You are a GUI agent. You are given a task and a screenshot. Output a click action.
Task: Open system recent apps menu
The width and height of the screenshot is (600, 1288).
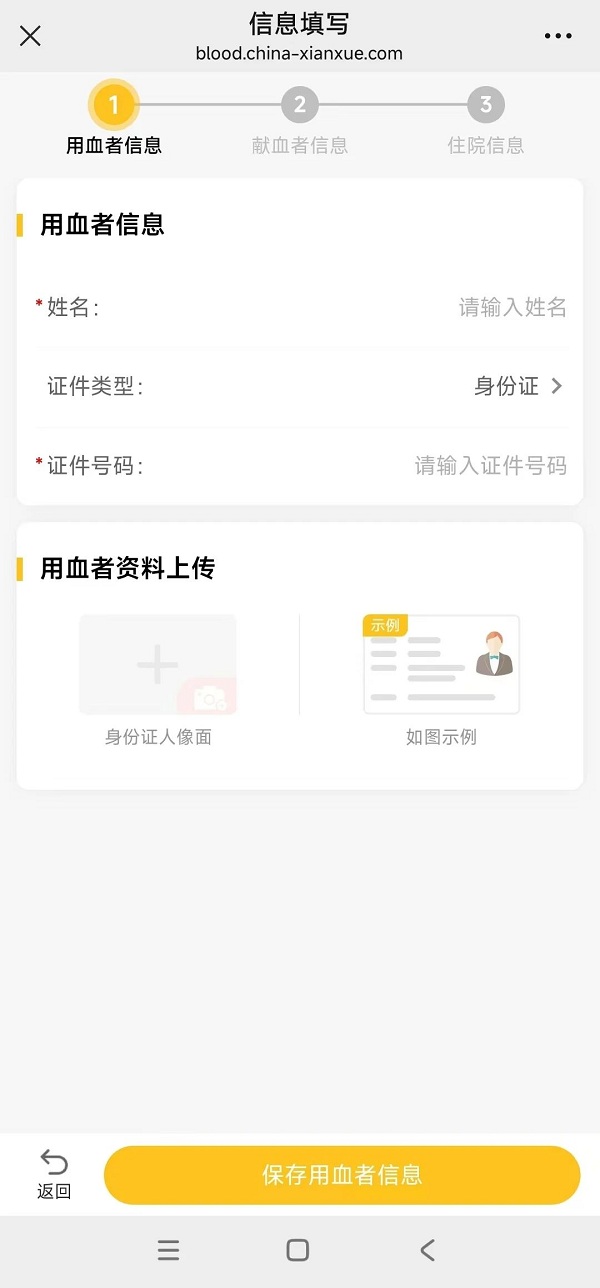point(169,1250)
